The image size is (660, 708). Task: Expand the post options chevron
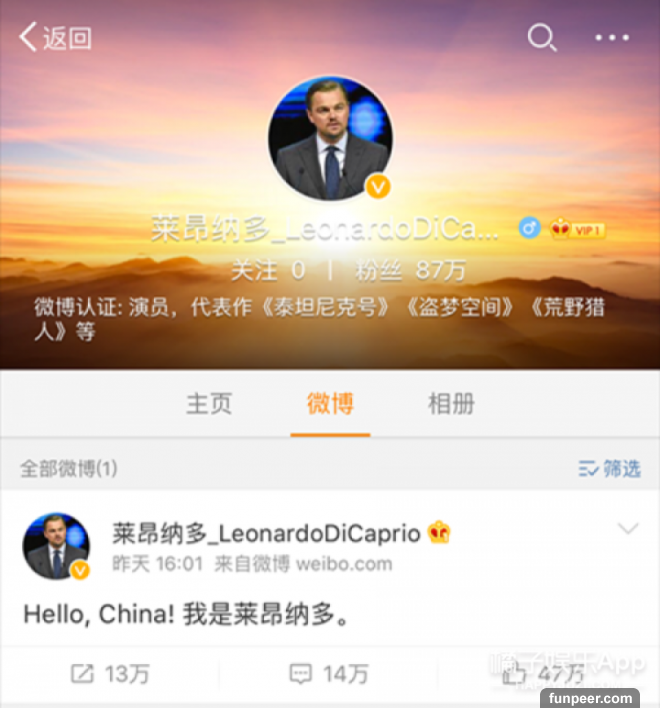[x=627, y=529]
